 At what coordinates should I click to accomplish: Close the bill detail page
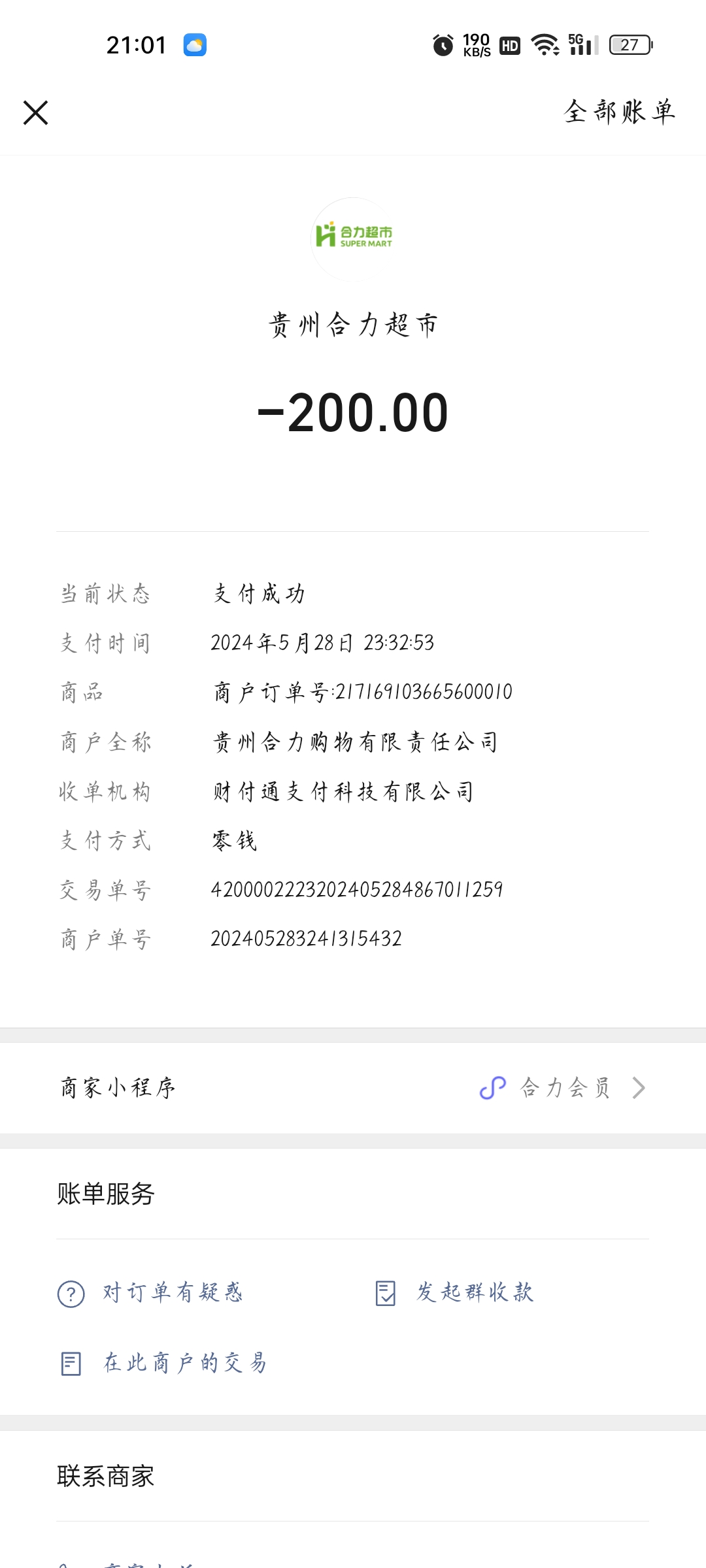pyautogui.click(x=36, y=112)
